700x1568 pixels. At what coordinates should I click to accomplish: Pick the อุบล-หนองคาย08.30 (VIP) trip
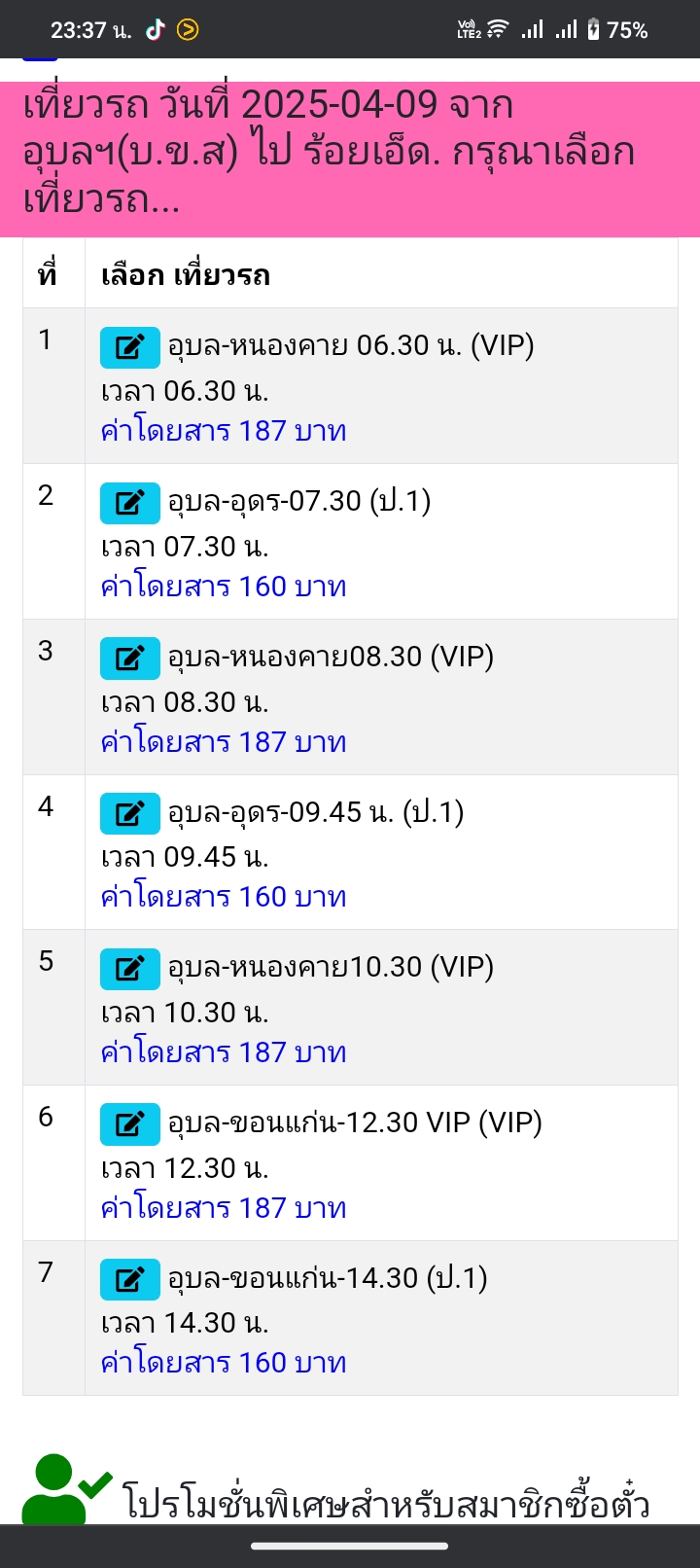coord(130,659)
